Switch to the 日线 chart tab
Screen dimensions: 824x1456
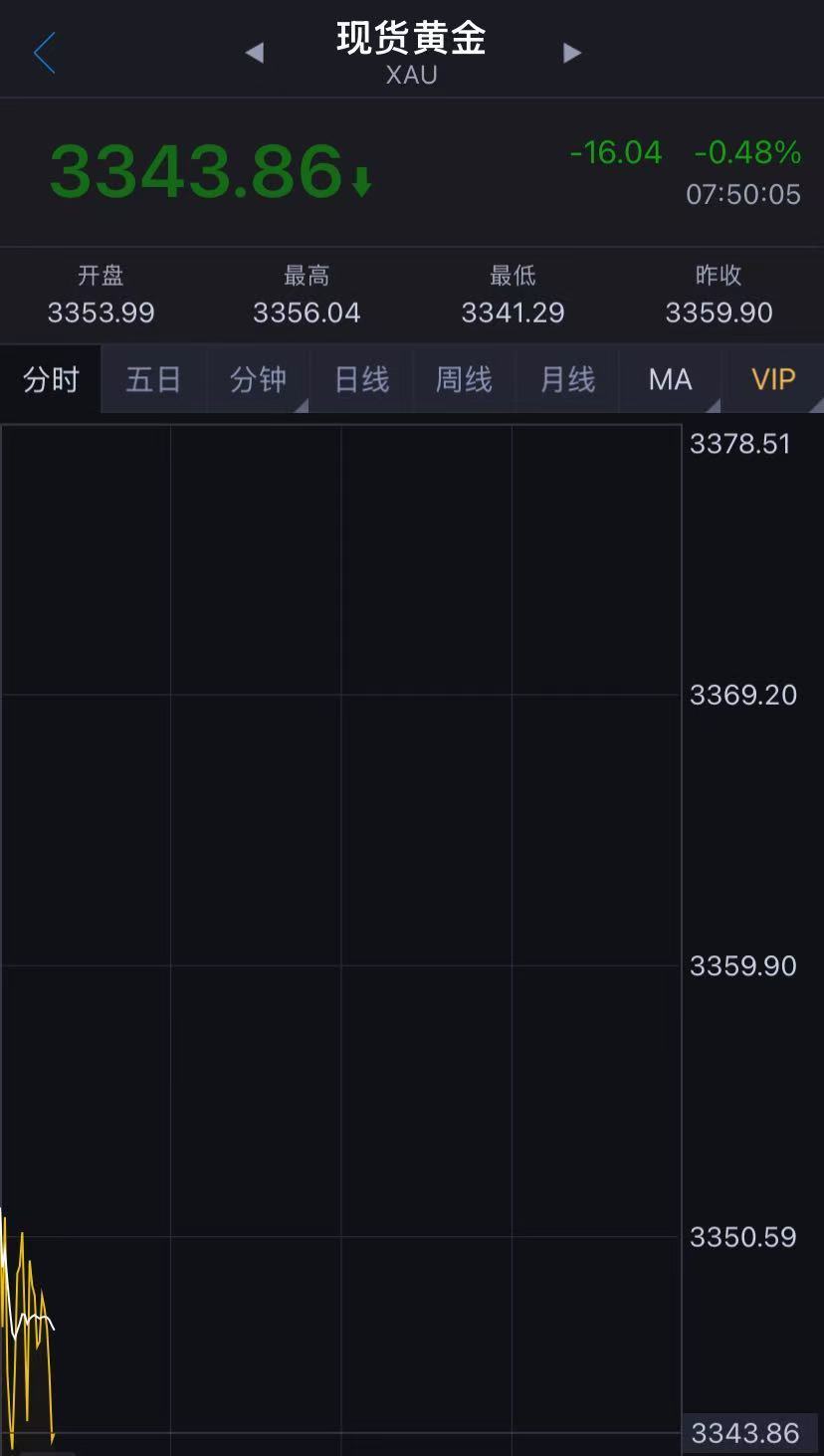click(x=361, y=379)
